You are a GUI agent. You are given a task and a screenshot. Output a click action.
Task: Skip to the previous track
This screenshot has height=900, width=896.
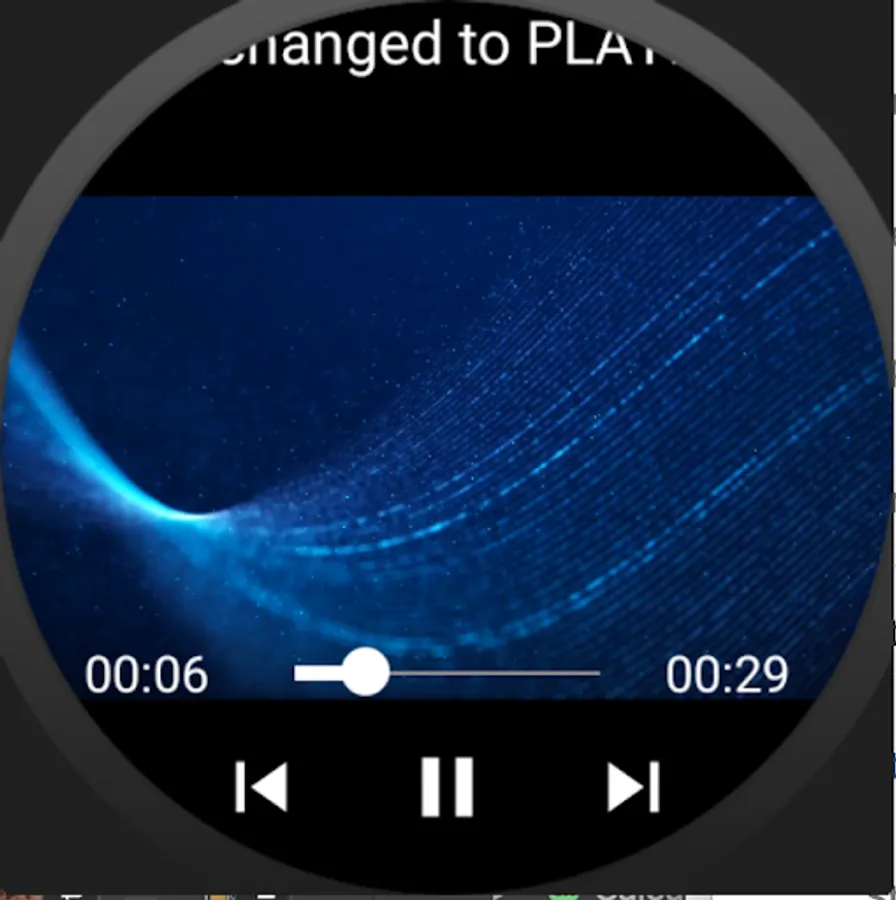click(x=261, y=787)
